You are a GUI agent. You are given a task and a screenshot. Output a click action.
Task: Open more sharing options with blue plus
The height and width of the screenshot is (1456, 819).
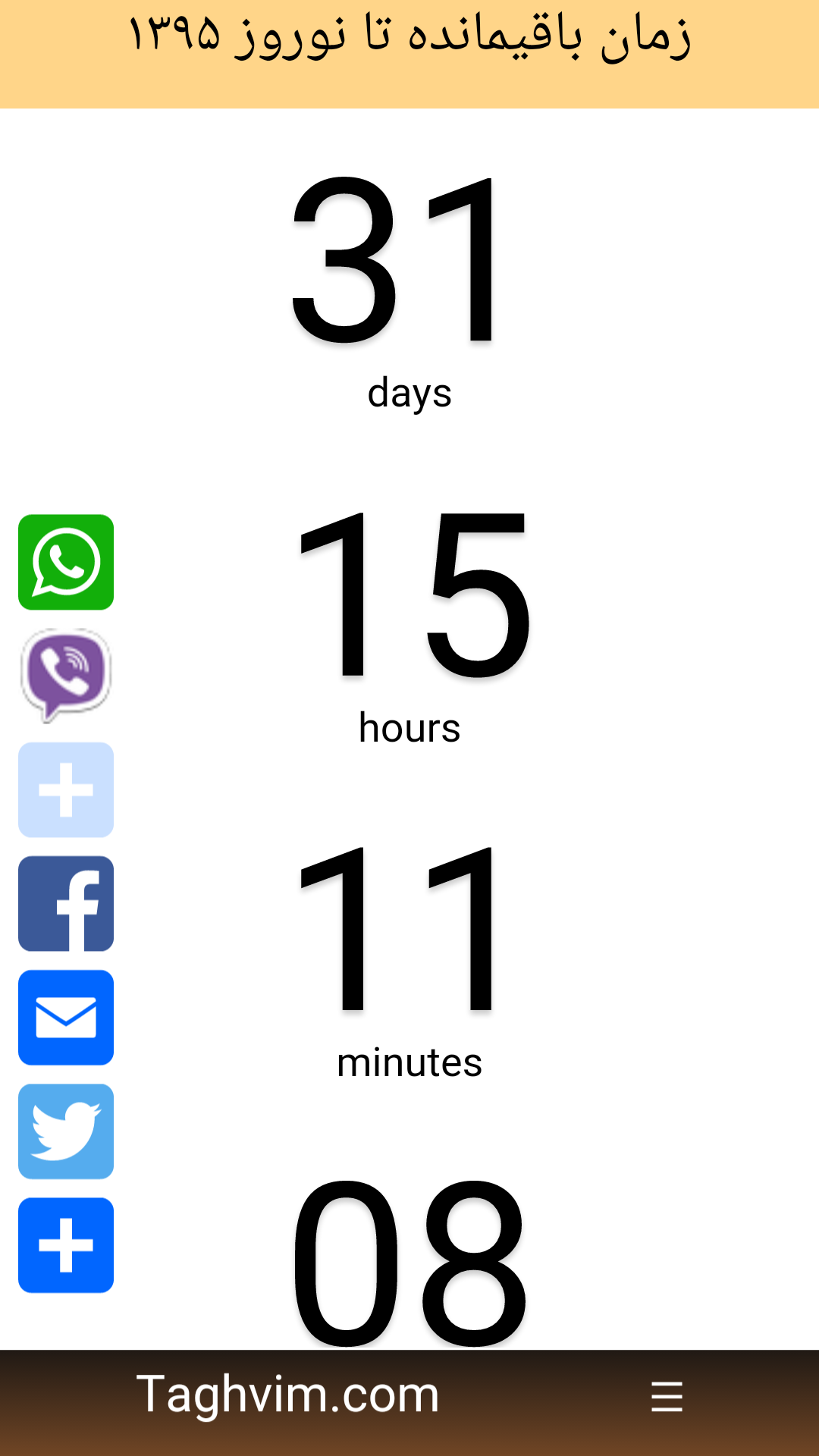66,1244
